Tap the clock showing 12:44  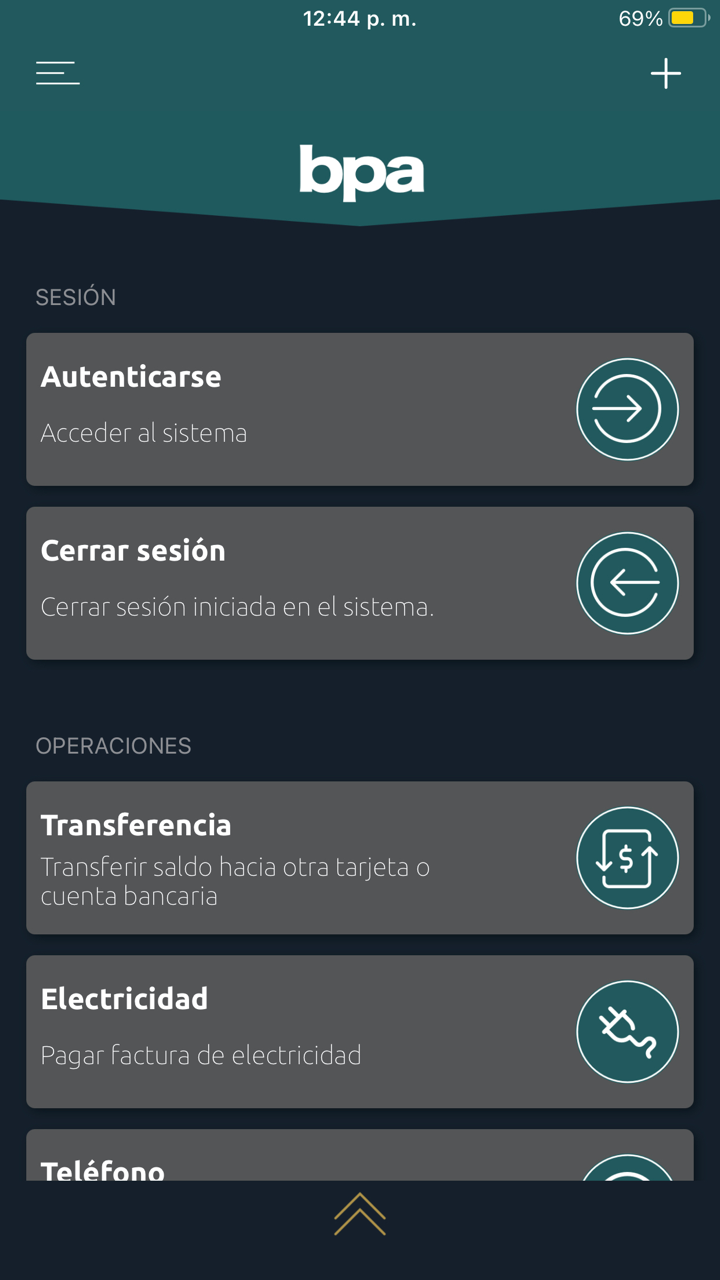[360, 17]
